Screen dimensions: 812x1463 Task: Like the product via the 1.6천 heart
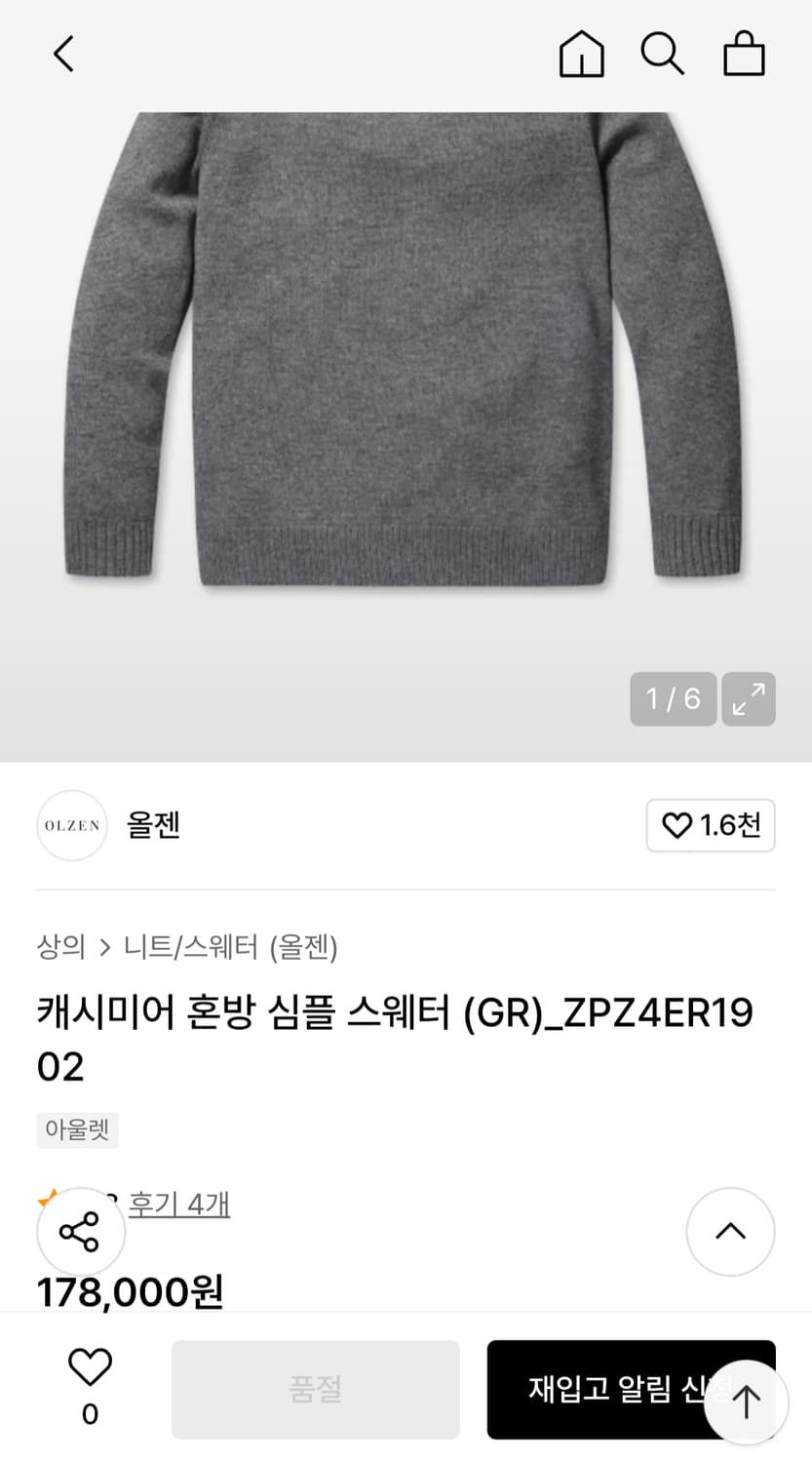click(711, 825)
